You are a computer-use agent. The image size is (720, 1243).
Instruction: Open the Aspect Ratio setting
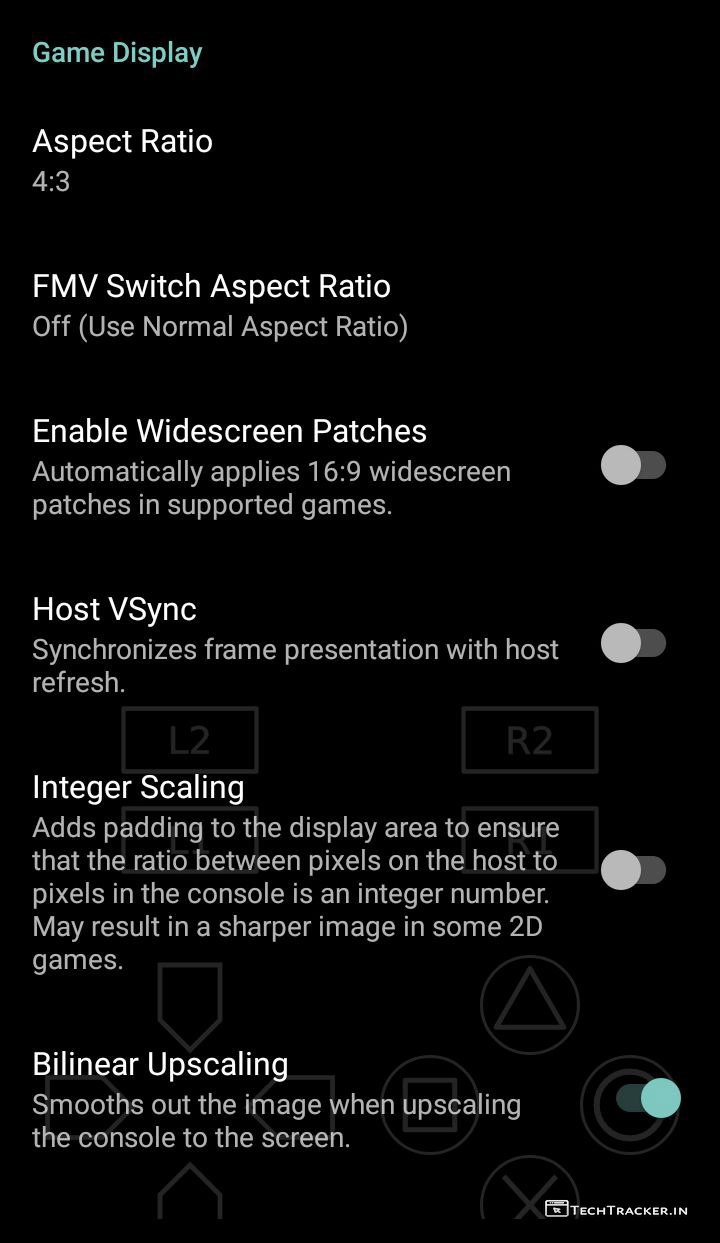pos(122,159)
